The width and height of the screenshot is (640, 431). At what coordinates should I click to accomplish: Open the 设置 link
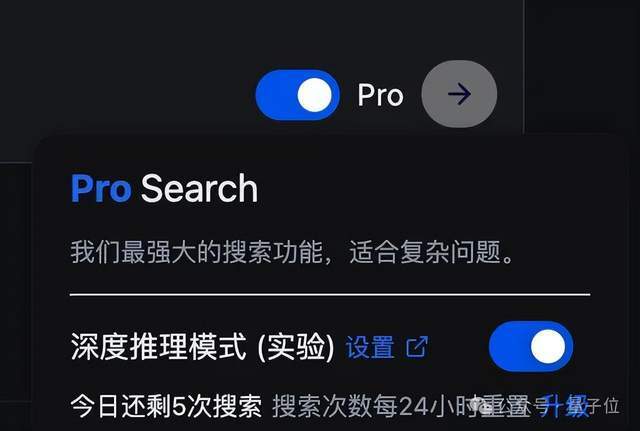point(370,347)
